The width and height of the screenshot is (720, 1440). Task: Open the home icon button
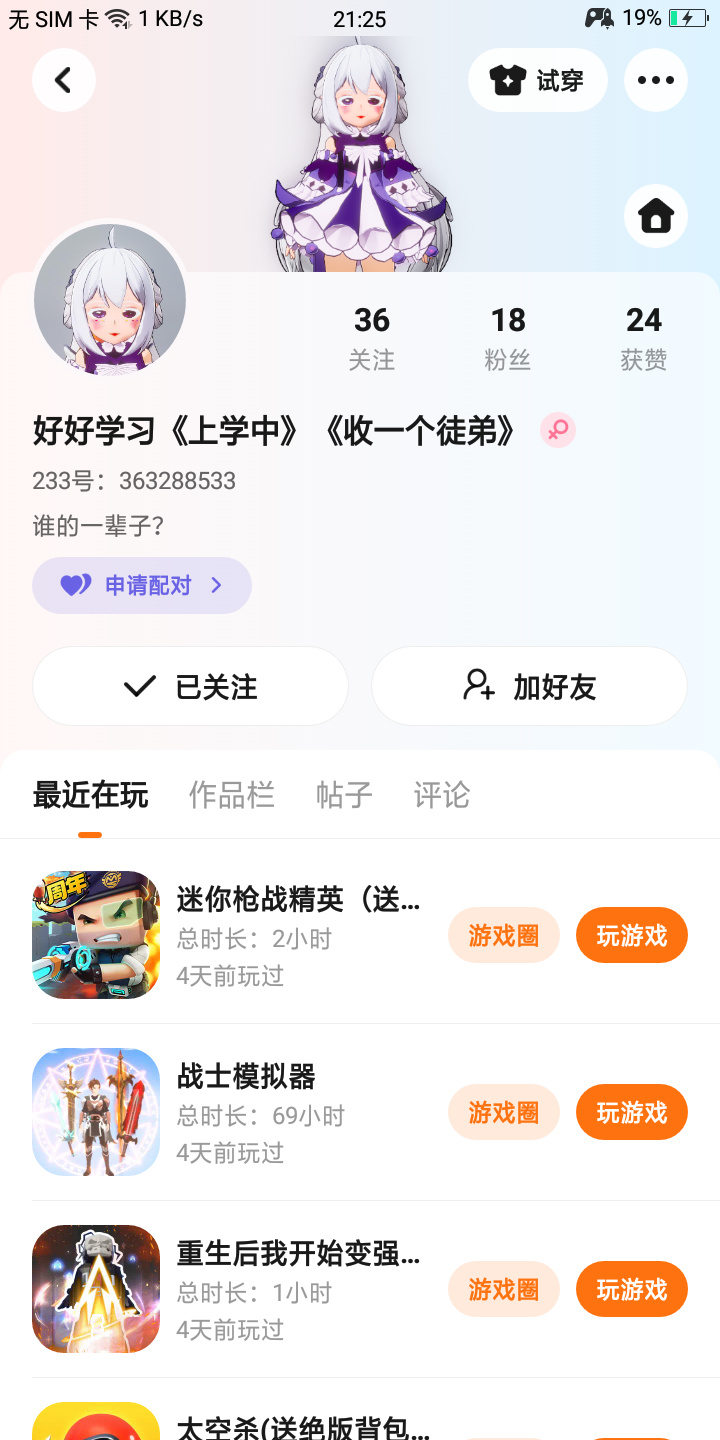pyautogui.click(x=655, y=215)
